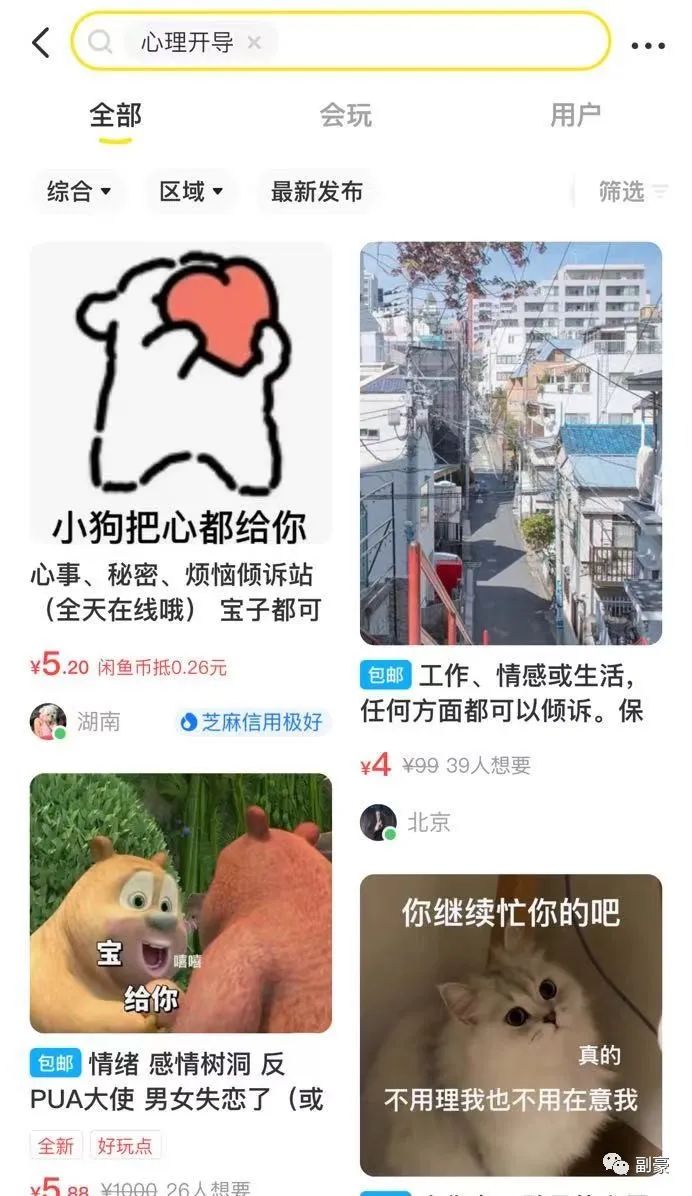Open the 工作、情感或生活 listing from 北京
The height and width of the screenshot is (1196, 692).
point(510,445)
